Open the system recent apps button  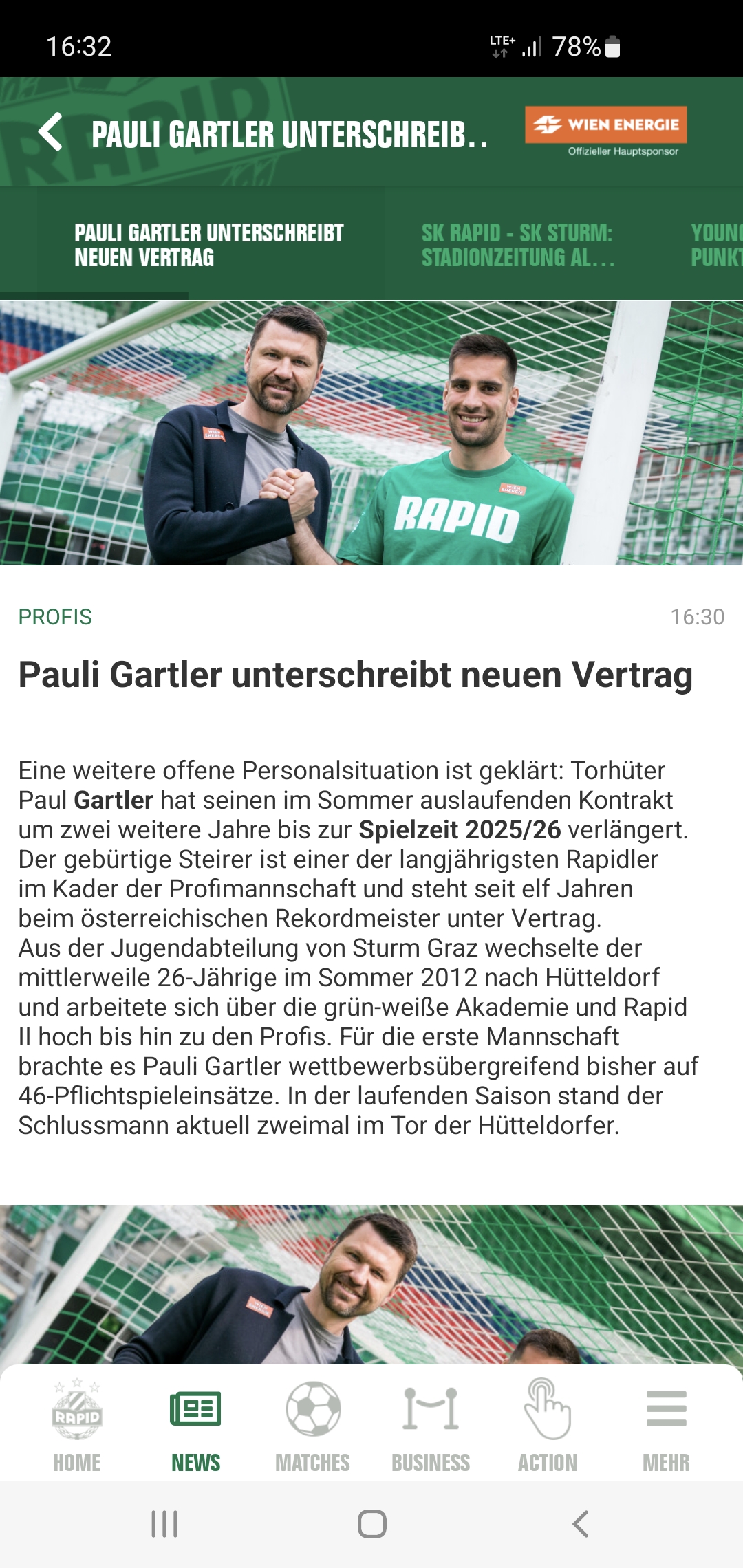coord(164,1524)
